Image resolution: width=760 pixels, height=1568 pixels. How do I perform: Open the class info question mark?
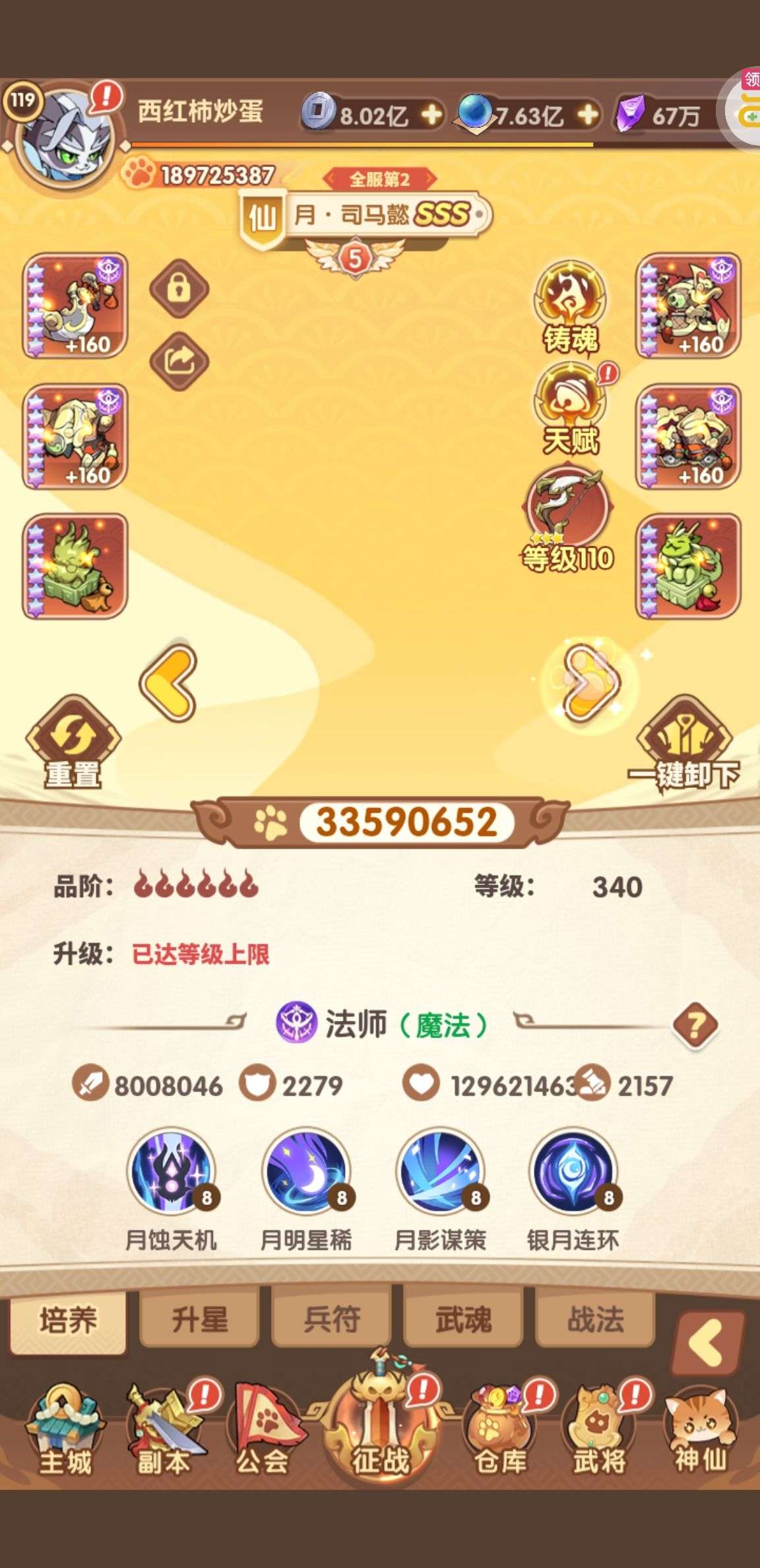tap(695, 1025)
